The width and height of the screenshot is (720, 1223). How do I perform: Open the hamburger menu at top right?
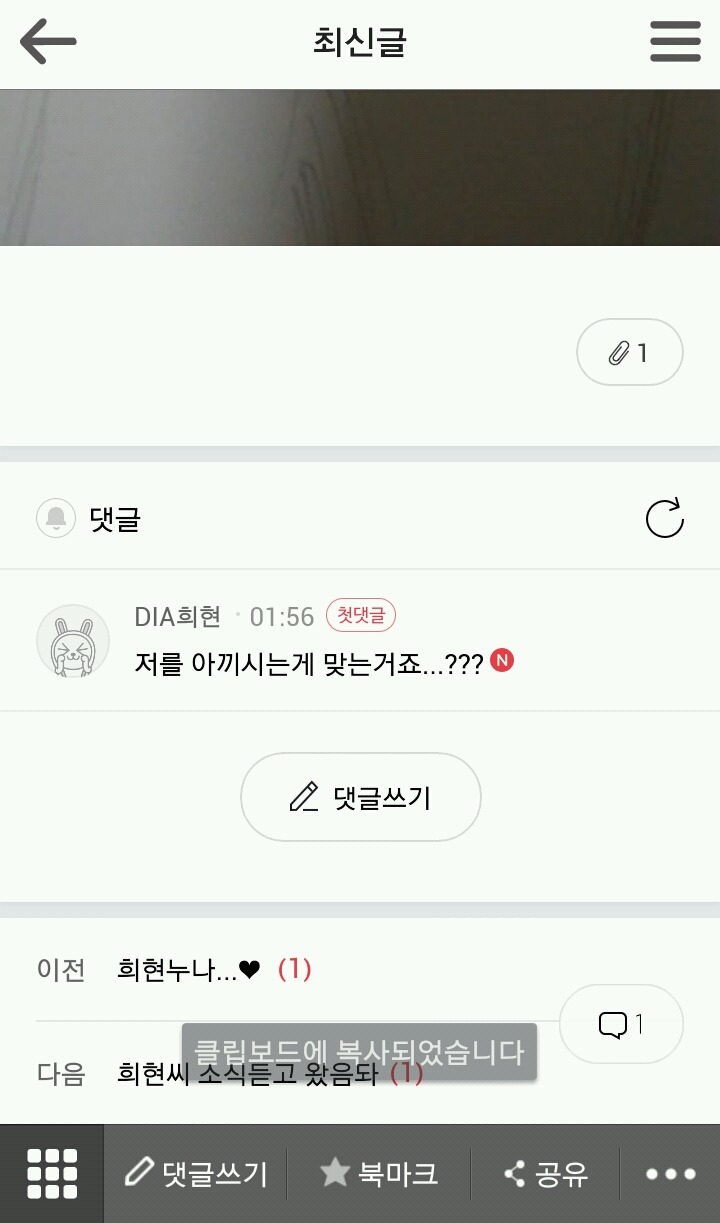click(x=675, y=41)
